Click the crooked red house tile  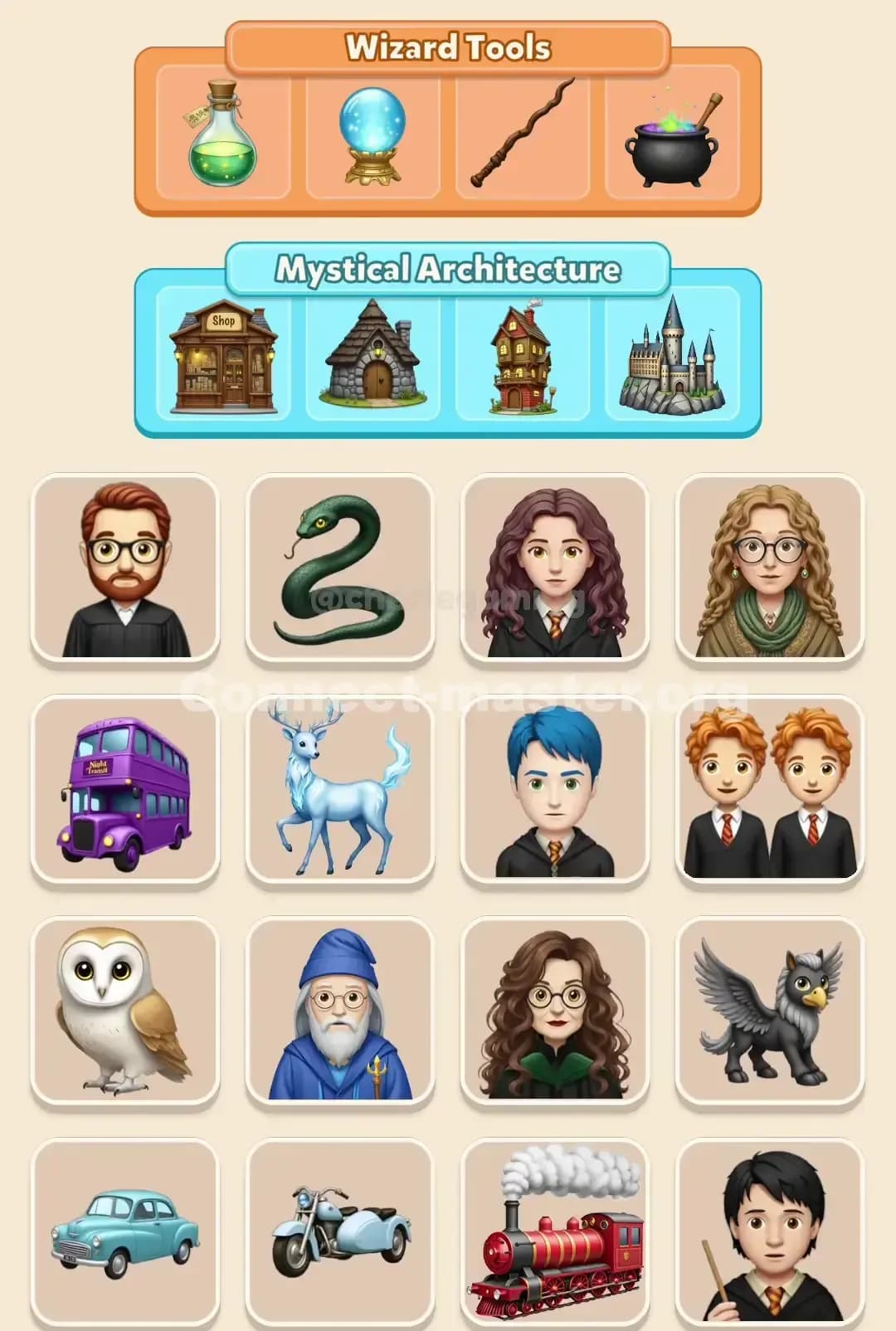click(523, 355)
